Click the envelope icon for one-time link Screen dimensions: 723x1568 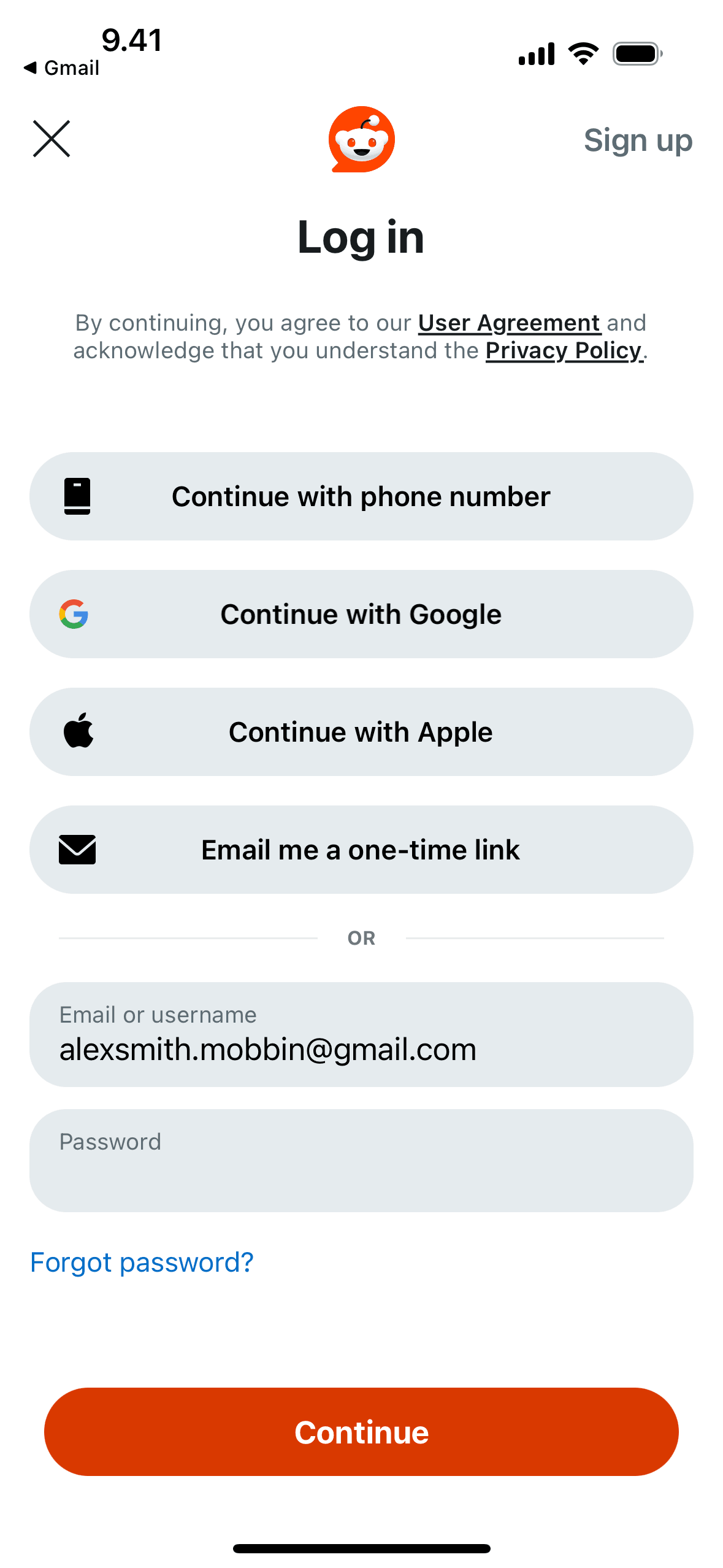77,850
